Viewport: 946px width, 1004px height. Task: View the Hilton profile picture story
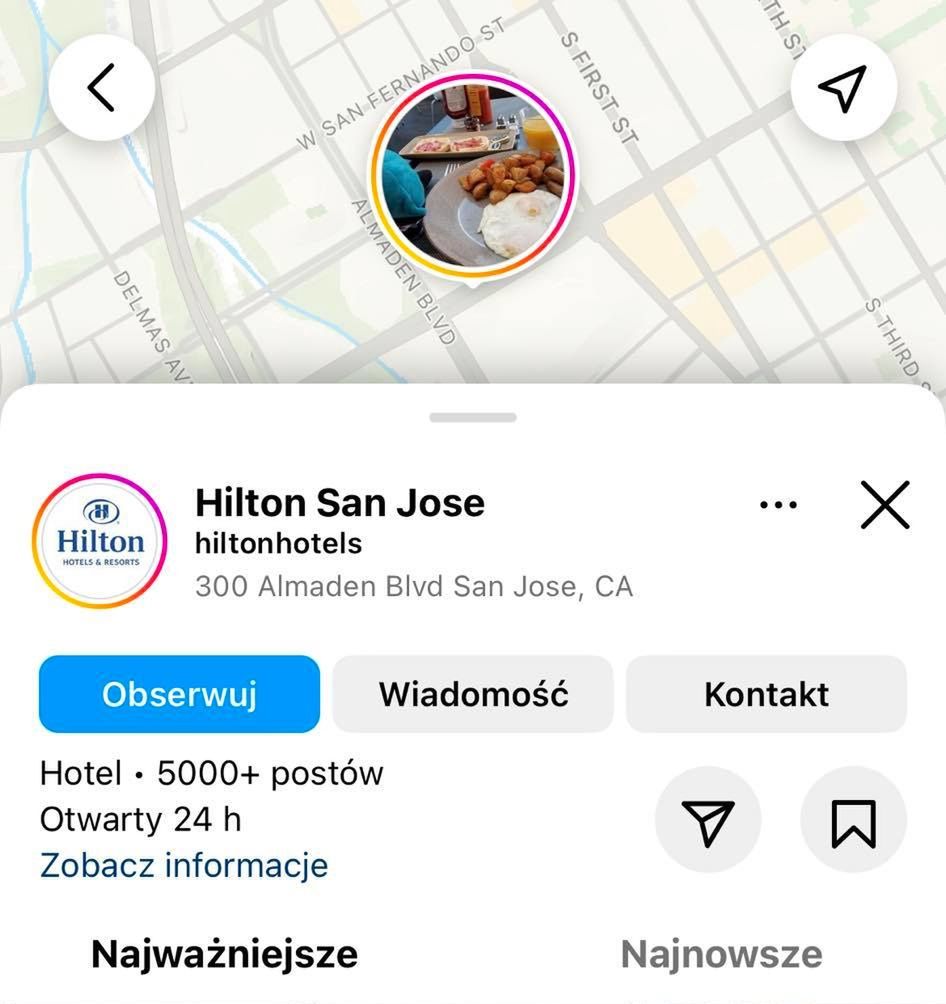click(100, 541)
